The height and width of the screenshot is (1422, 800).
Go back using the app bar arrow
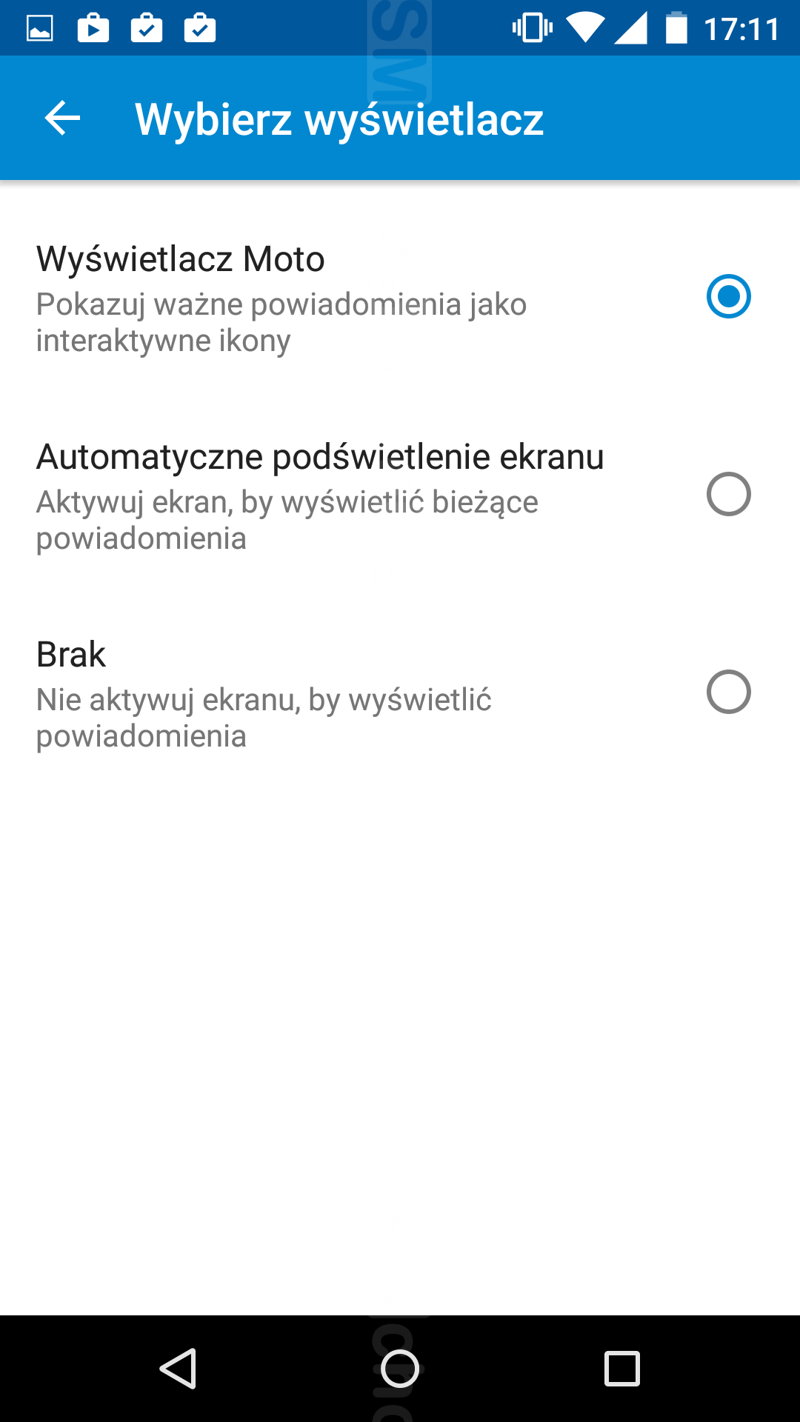(62, 118)
